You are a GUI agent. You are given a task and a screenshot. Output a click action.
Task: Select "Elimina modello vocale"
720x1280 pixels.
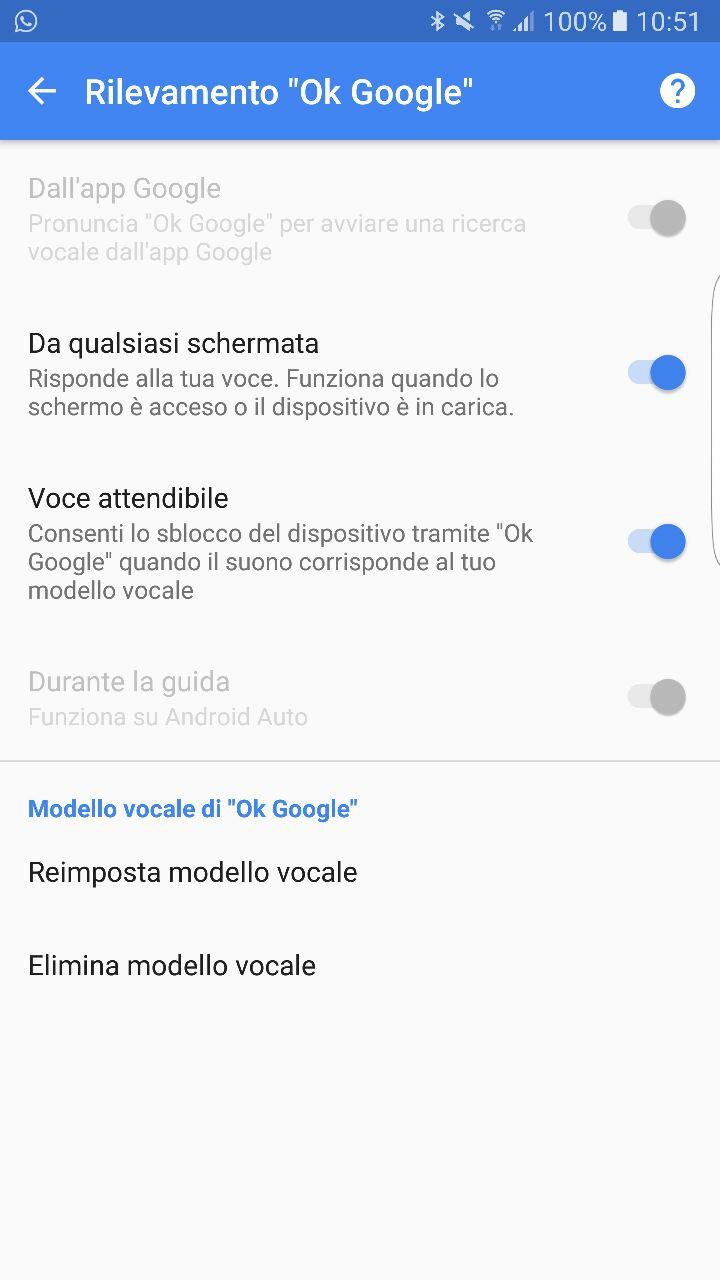pyautogui.click(x=360, y=965)
